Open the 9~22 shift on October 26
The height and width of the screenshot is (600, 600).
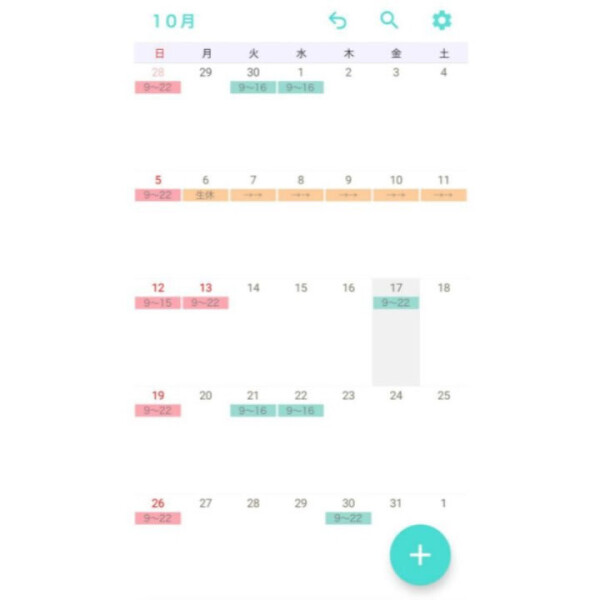(158, 518)
